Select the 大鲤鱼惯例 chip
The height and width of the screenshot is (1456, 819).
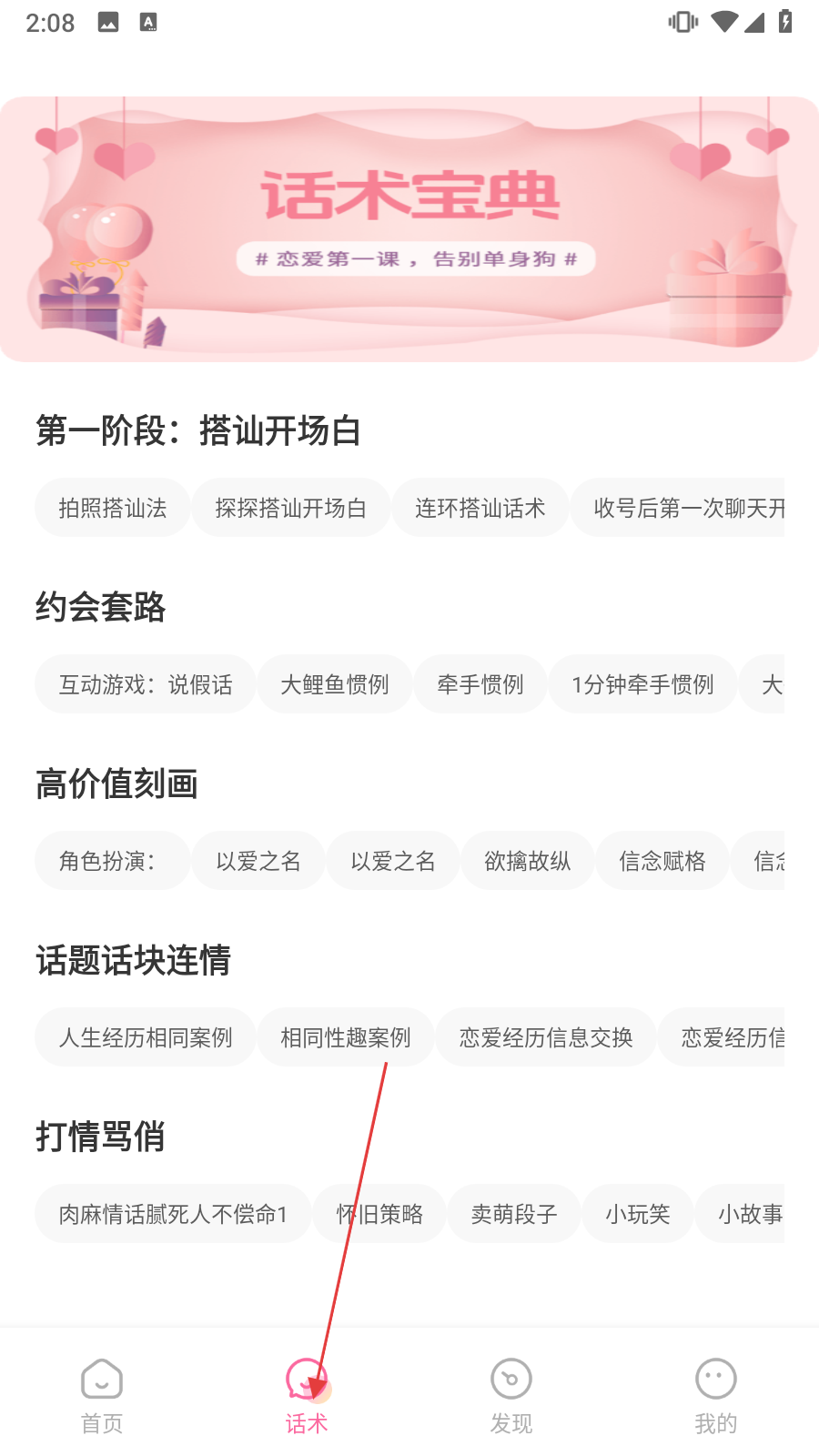coord(334,684)
